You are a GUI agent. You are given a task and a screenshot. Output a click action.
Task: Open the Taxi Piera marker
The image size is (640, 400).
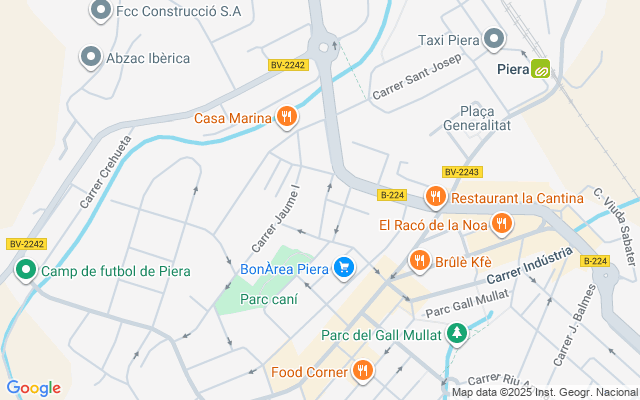[495, 40]
